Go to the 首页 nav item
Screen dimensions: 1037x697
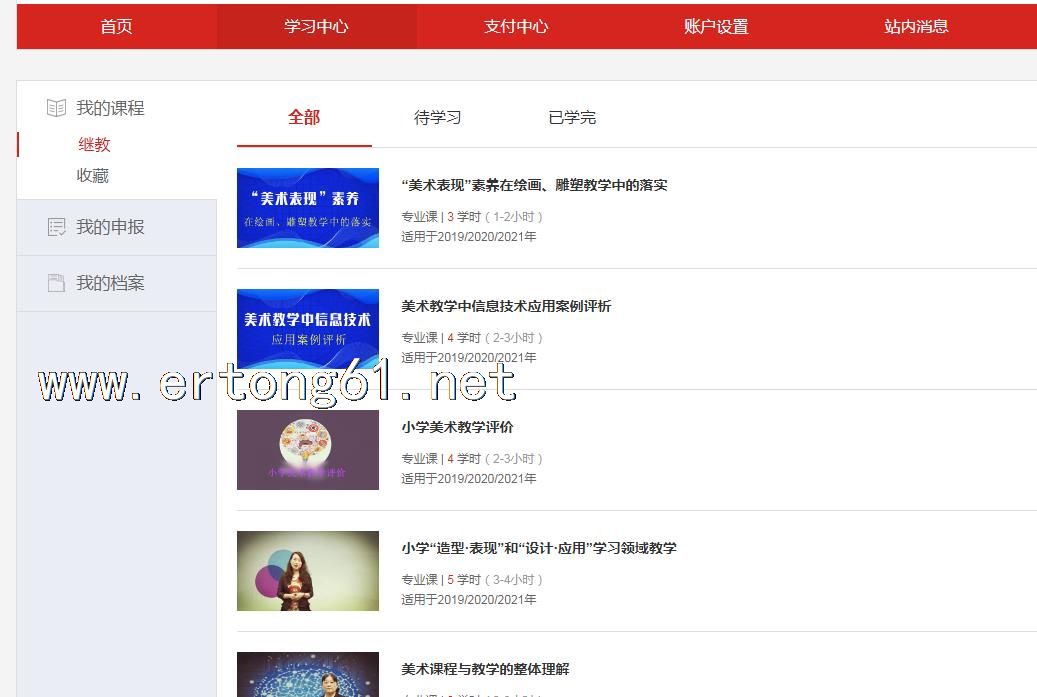116,27
